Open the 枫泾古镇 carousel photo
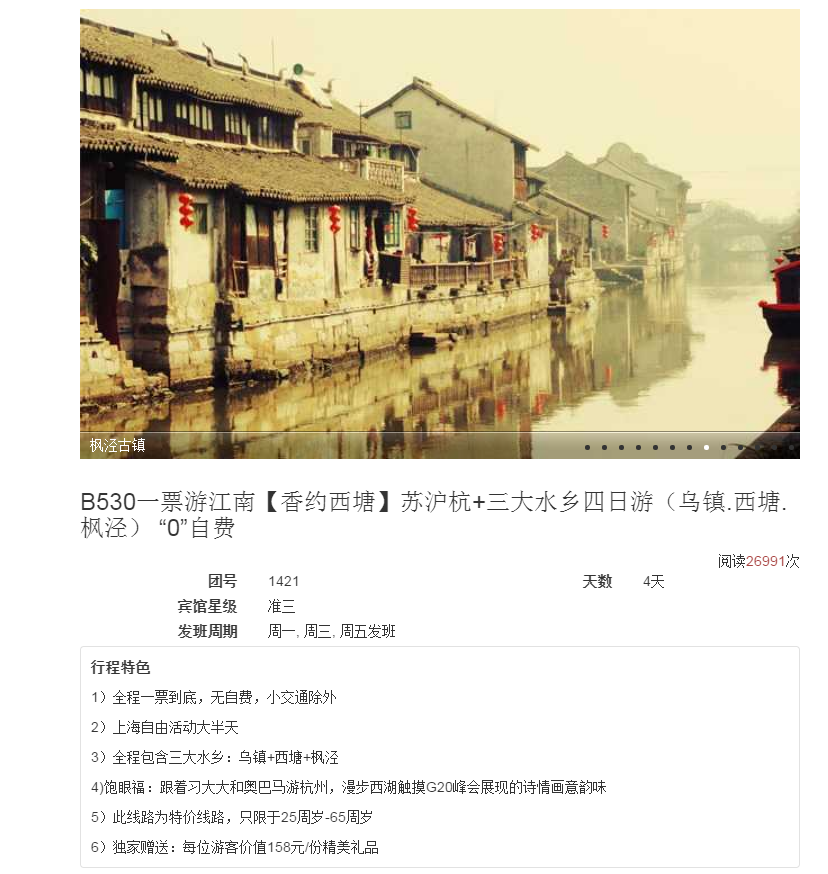828x874 pixels. click(x=439, y=230)
